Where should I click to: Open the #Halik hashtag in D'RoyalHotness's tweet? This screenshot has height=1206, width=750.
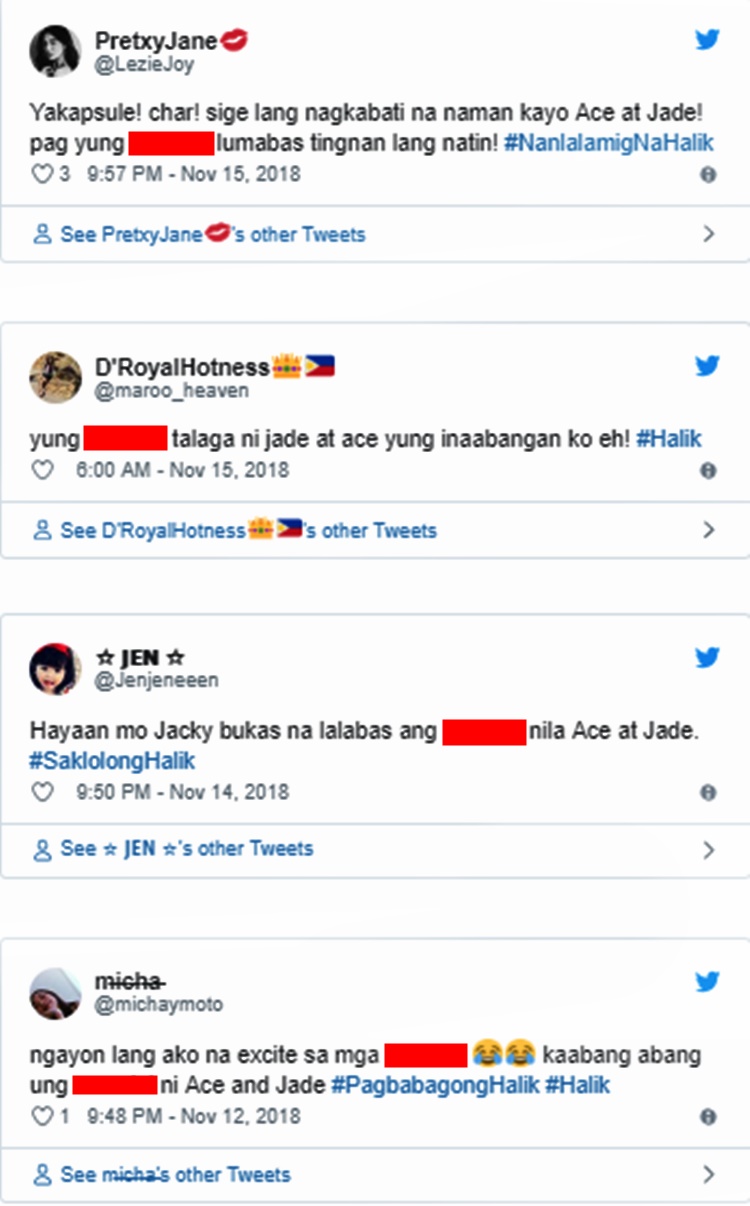(x=668, y=438)
